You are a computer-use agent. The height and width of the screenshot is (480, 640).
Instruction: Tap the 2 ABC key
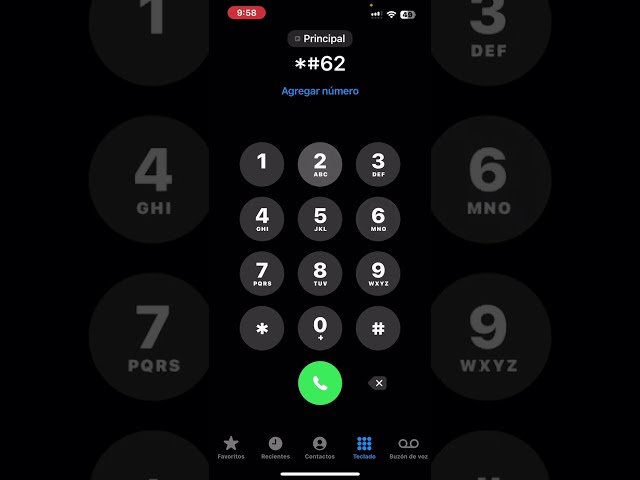pos(320,164)
